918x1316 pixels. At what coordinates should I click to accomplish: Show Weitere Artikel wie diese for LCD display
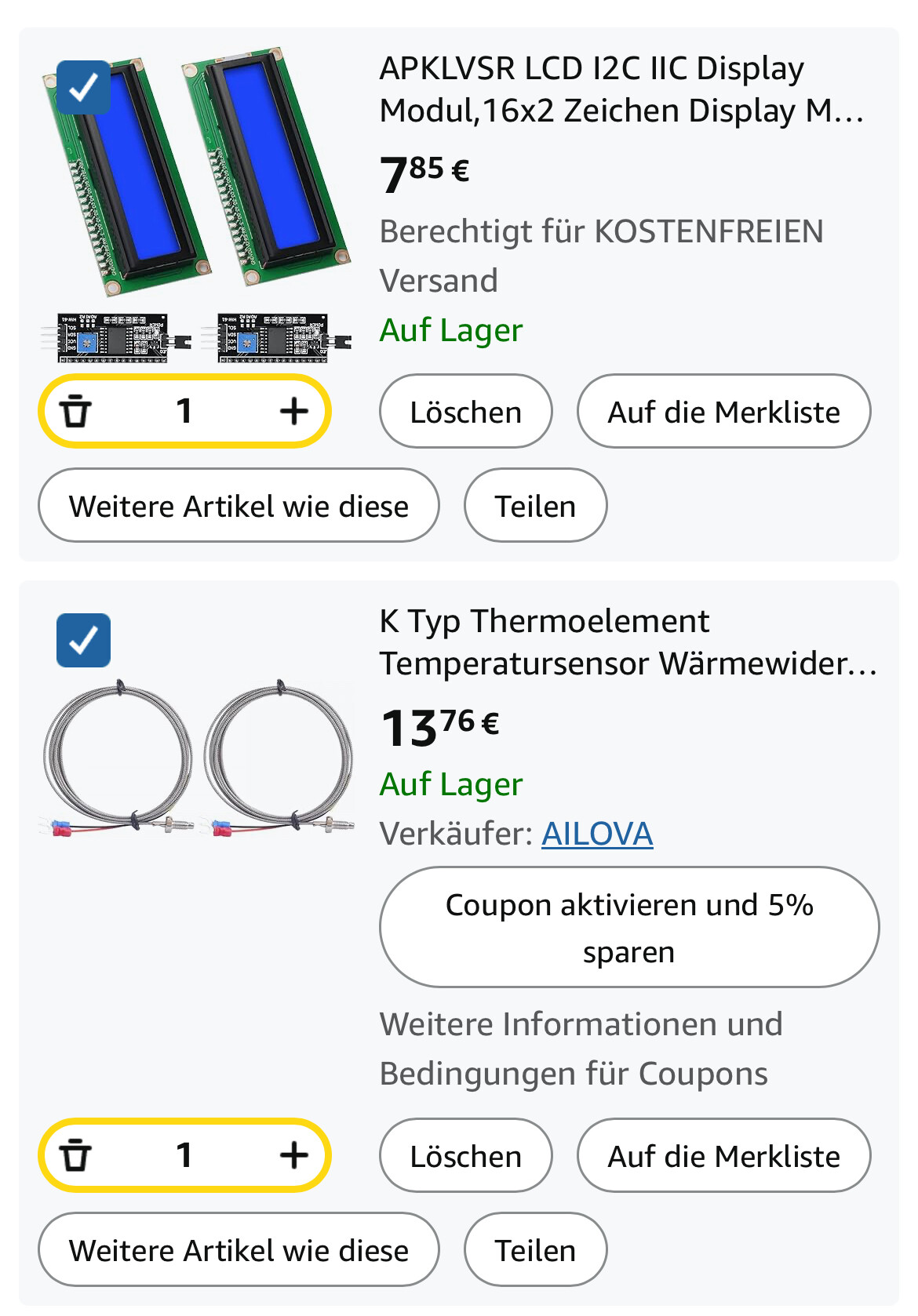(x=239, y=506)
